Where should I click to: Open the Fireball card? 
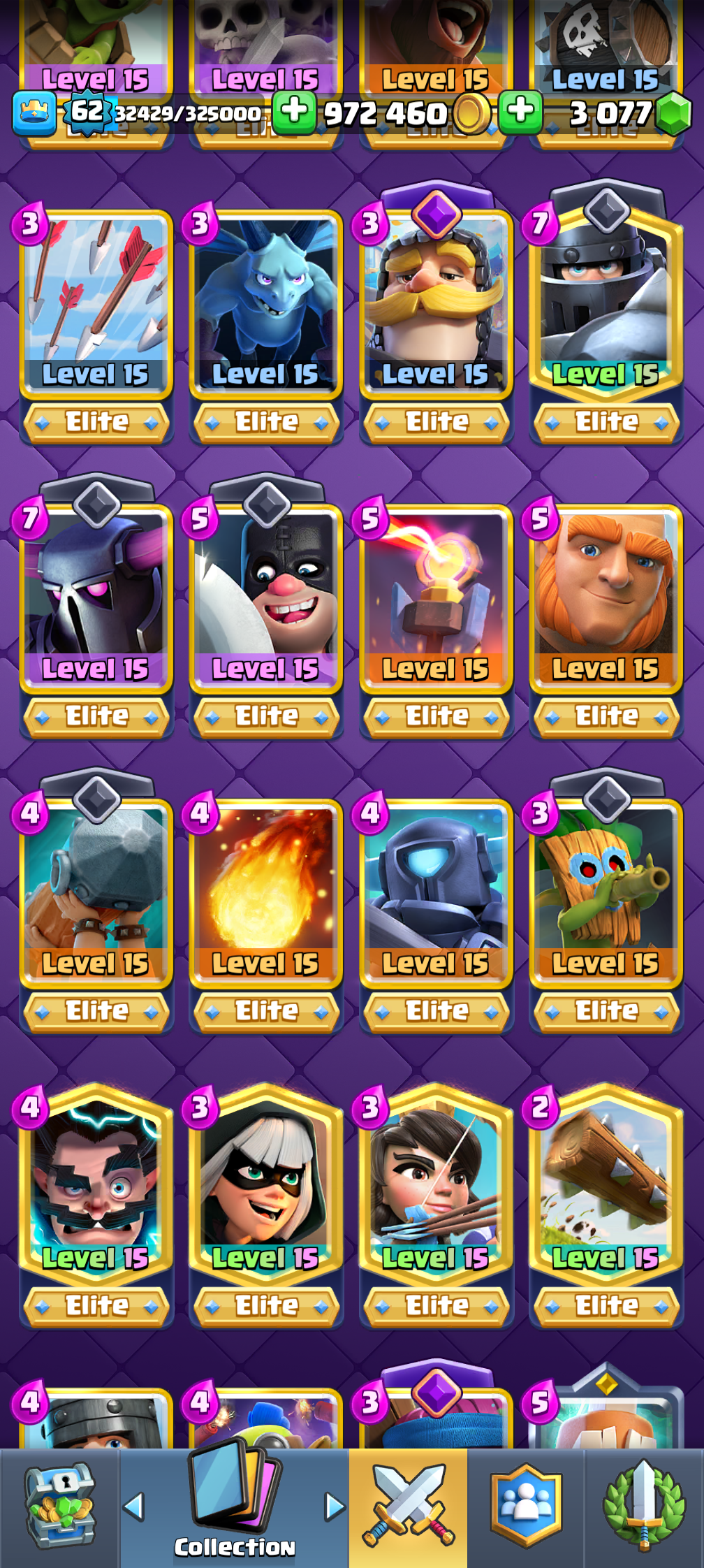tap(266, 894)
